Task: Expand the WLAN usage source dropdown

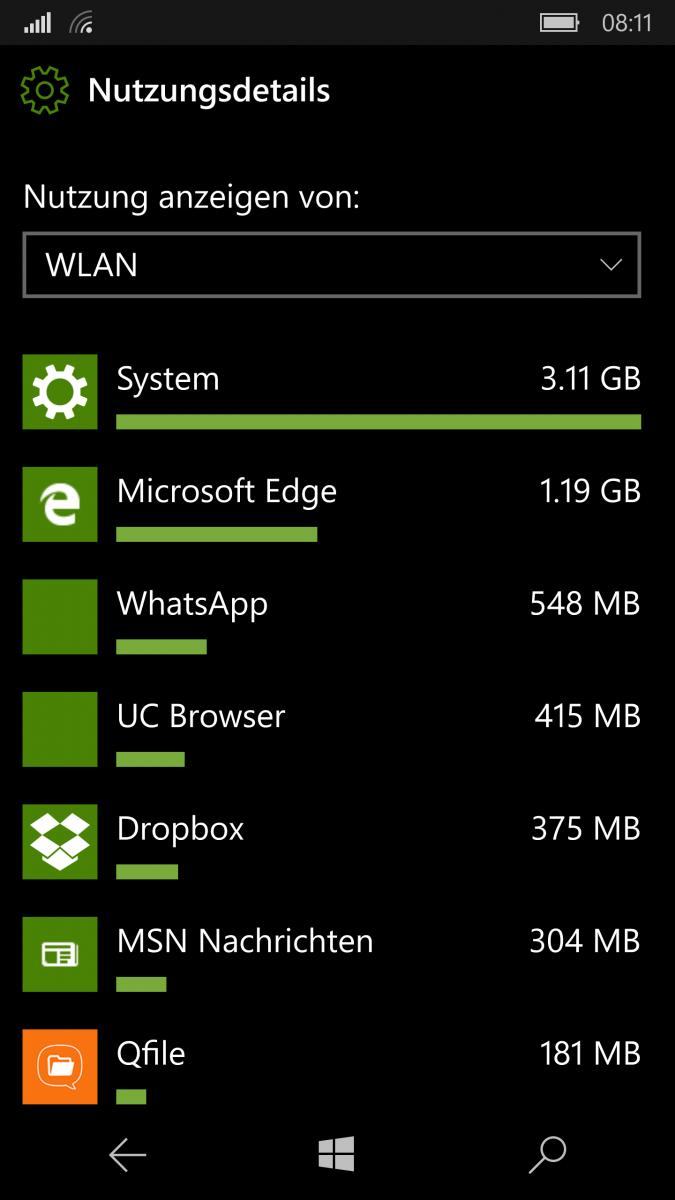Action: 331,265
